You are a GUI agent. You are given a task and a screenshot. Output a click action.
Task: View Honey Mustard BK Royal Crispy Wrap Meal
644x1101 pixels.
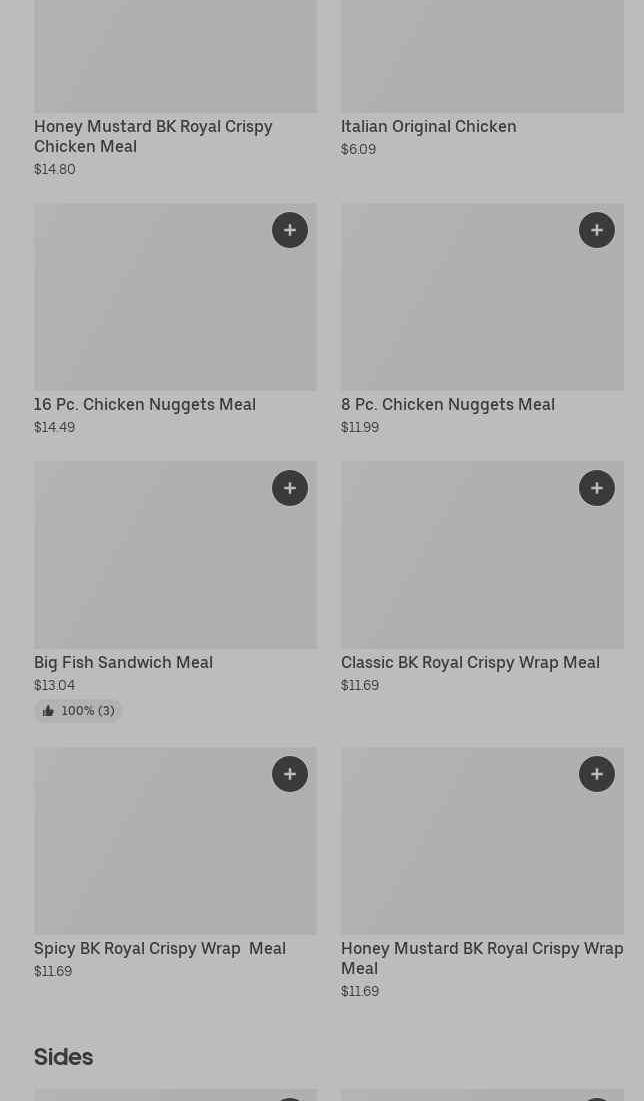click(x=481, y=957)
